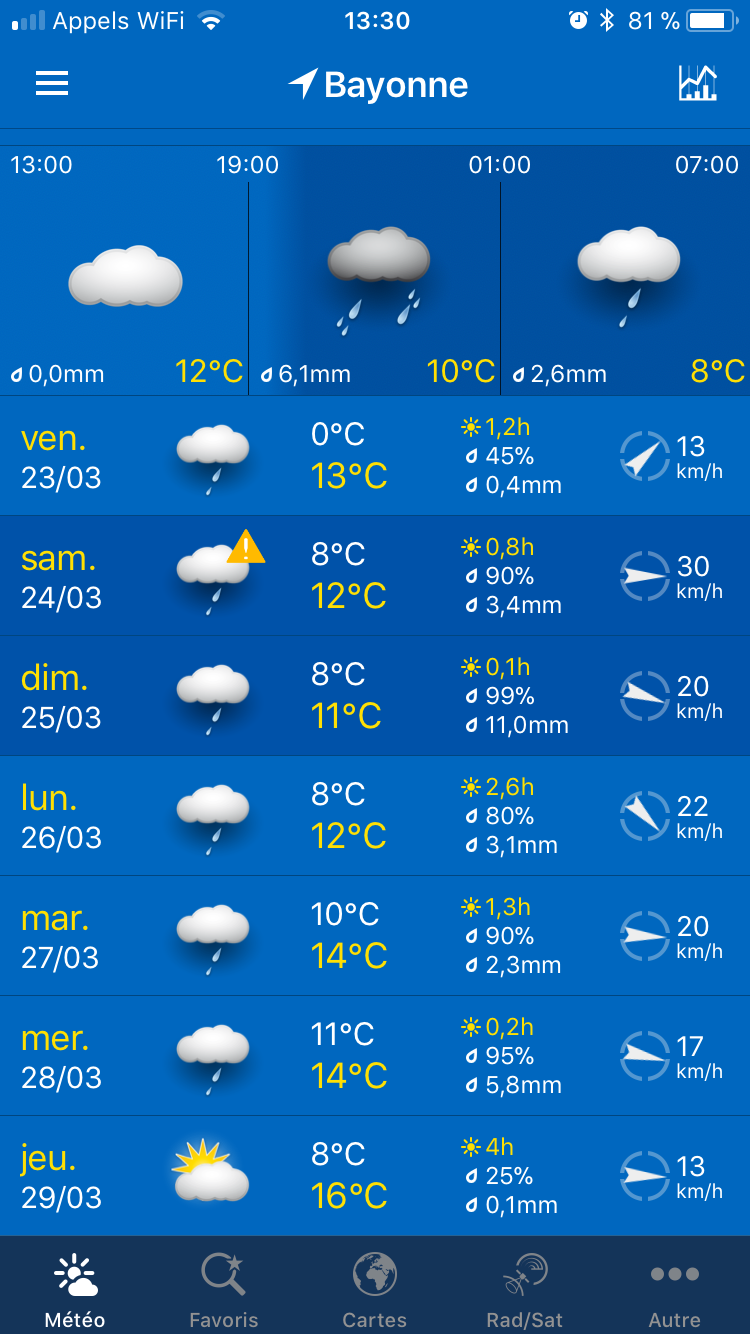The image size is (750, 1334).
Task: Select the 19:00 rainy forecast segment
Action: [x=374, y=270]
